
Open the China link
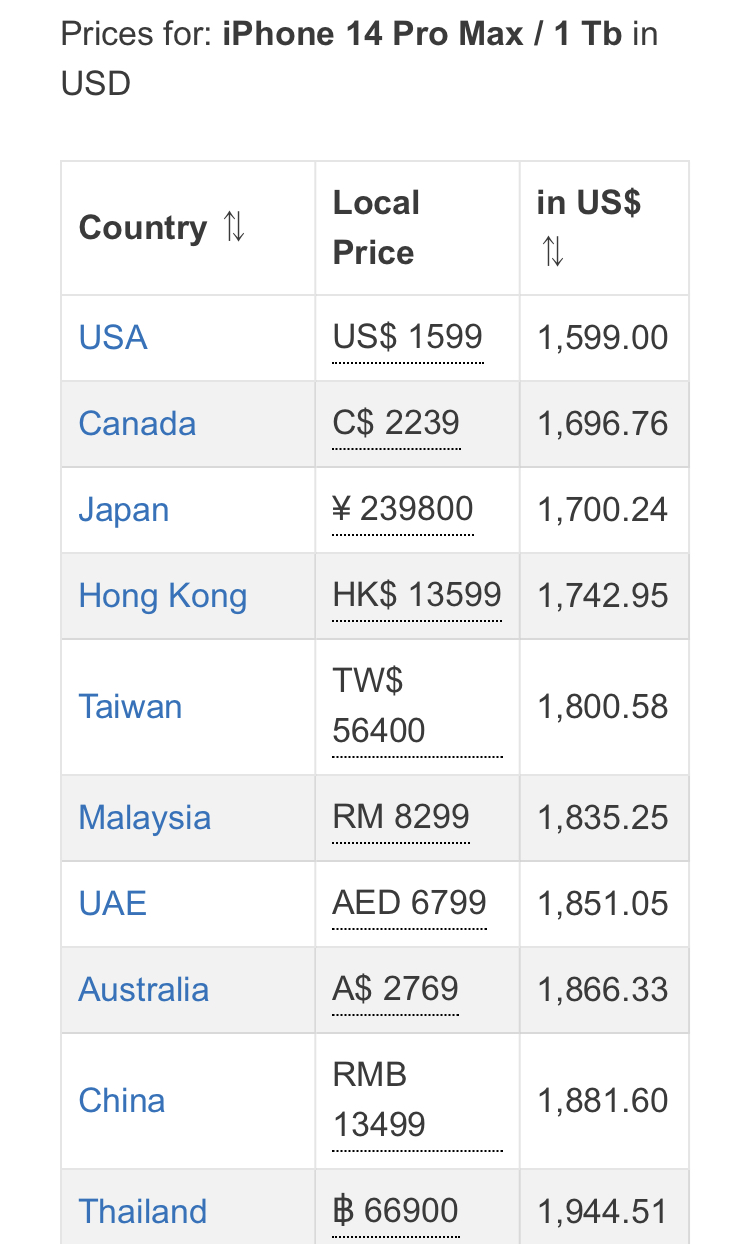point(122,1101)
